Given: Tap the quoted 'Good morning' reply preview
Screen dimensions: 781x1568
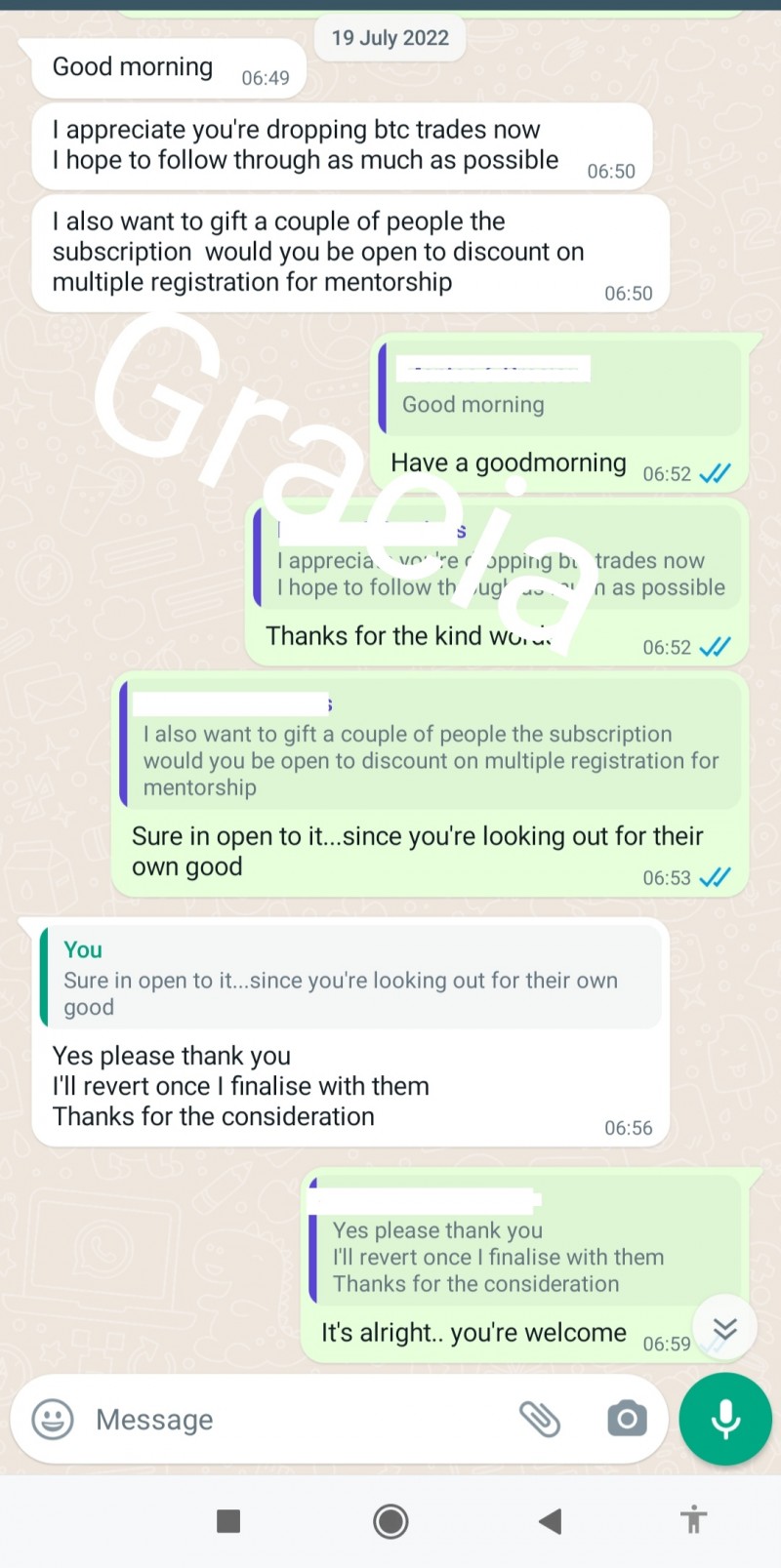Looking at the screenshot, I should [558, 387].
